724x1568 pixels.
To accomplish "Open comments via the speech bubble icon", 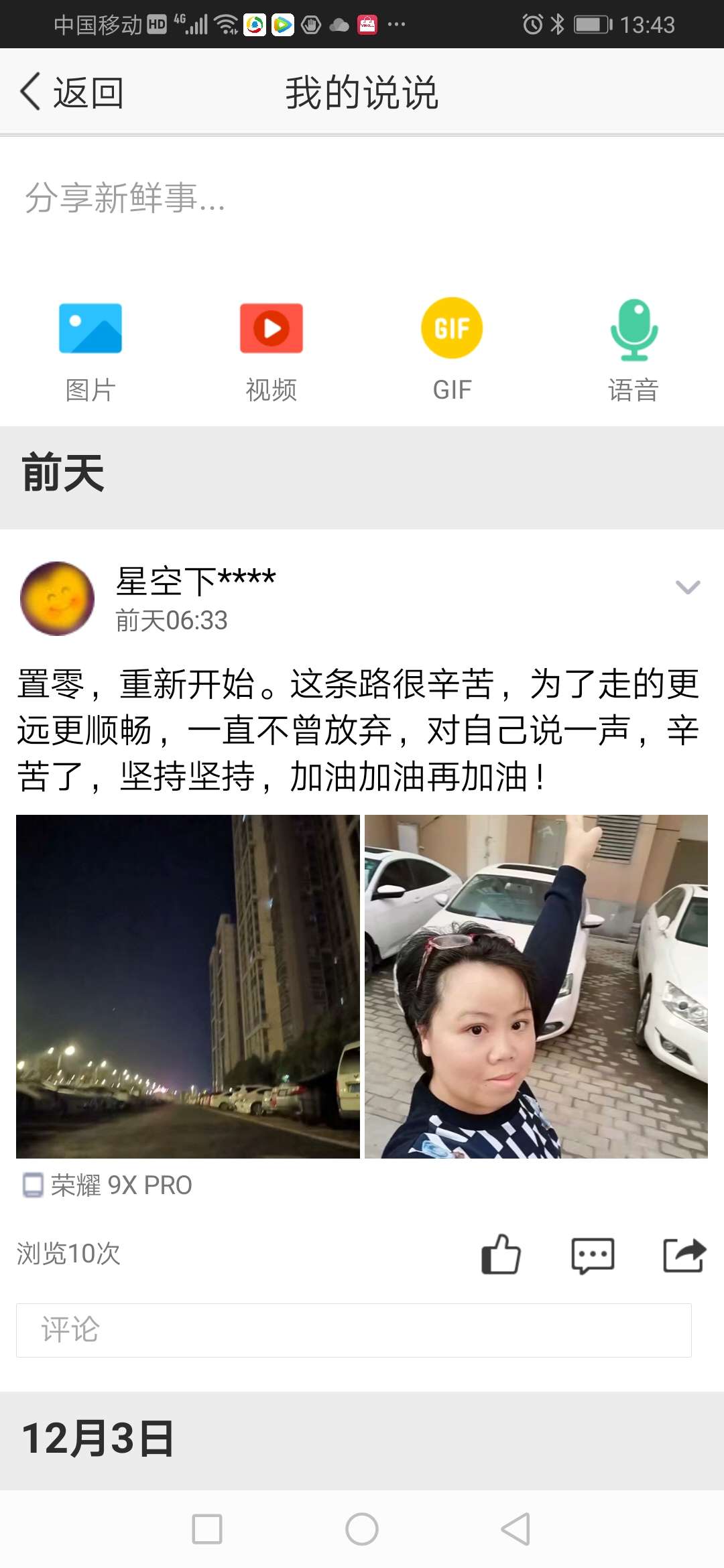I will [594, 1255].
